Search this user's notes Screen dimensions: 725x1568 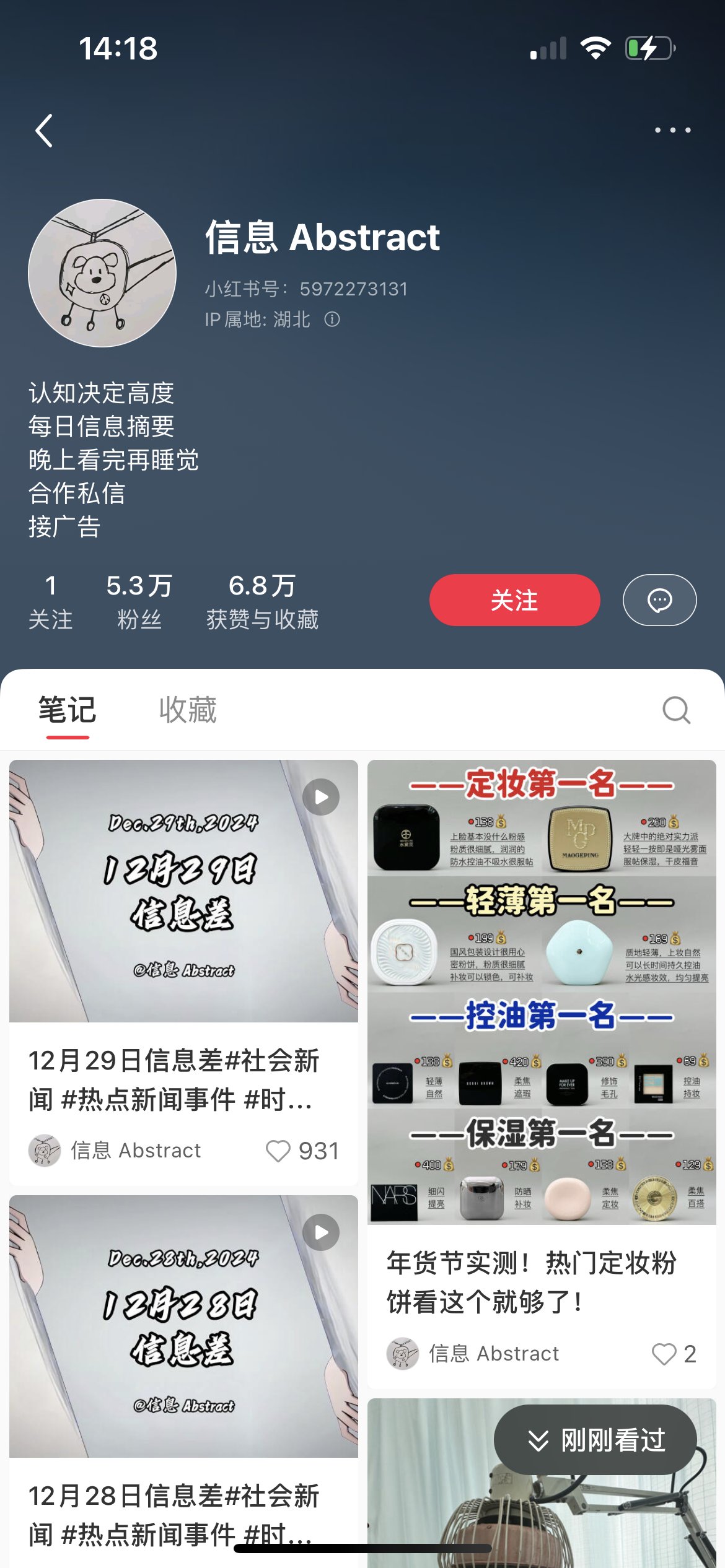[675, 710]
